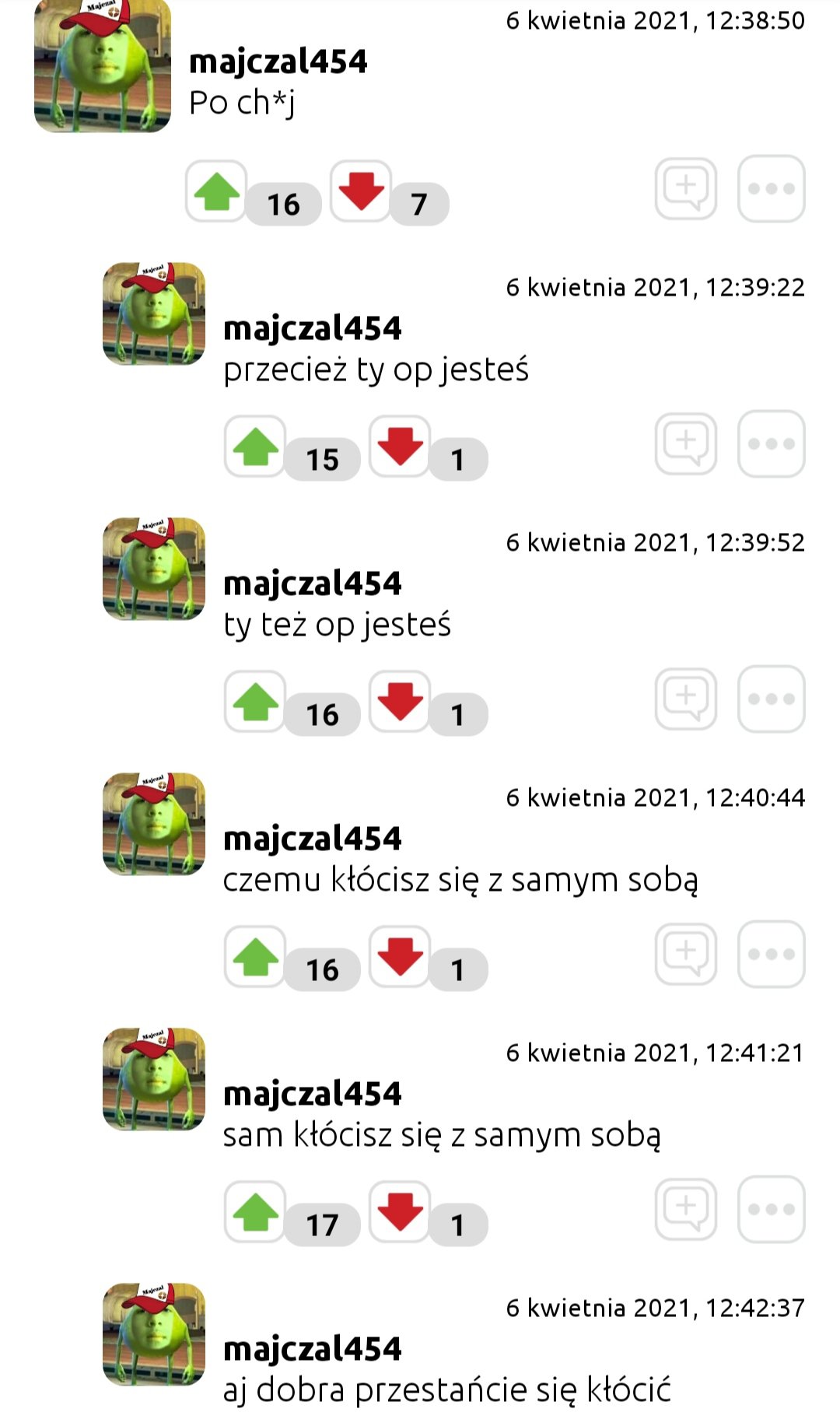840x1412 pixels.
Task: Open more options for "ty też op jesteś"
Action: click(x=771, y=699)
